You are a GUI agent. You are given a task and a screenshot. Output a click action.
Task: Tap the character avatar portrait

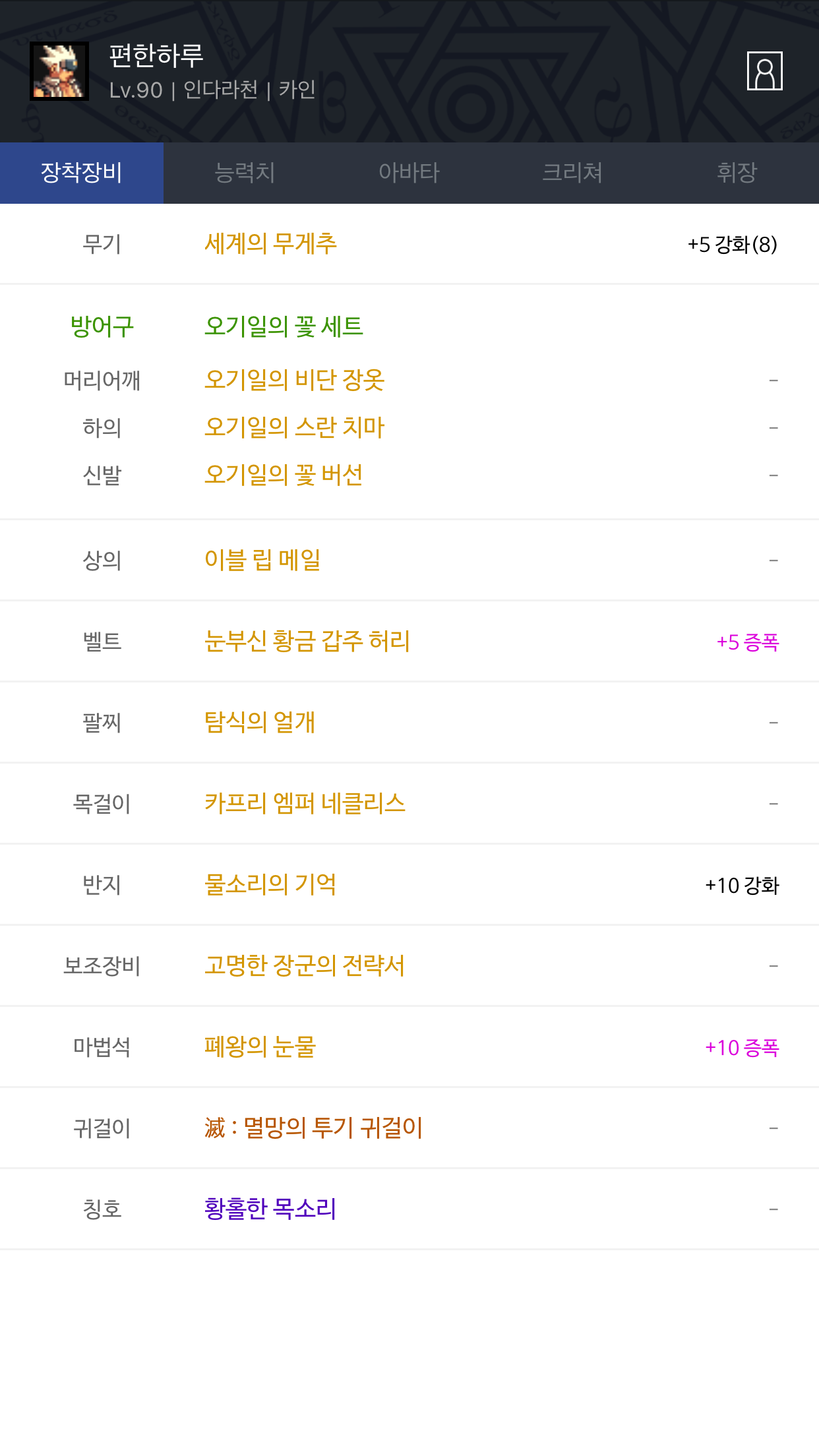point(59,71)
